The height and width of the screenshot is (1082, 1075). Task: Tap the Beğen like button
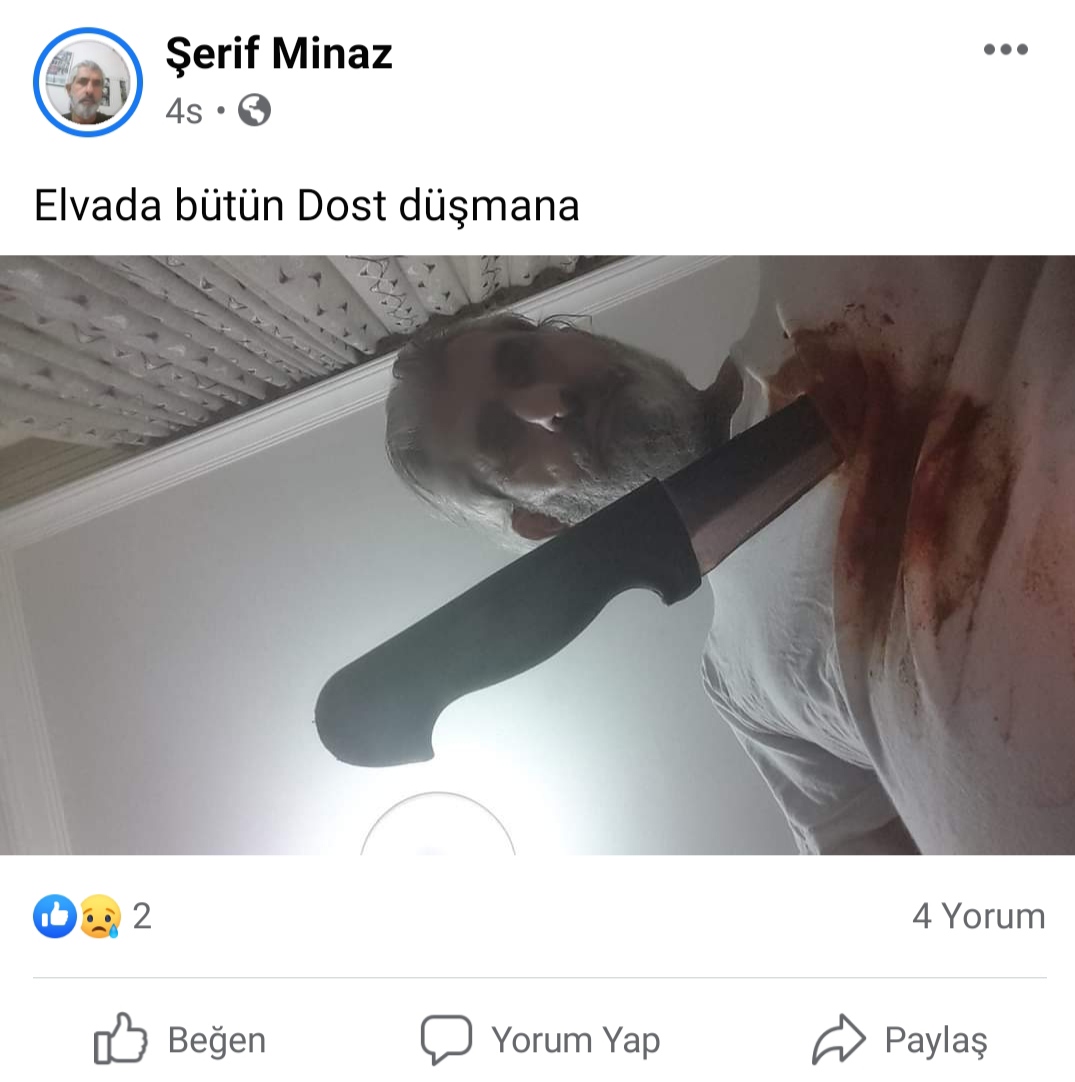tap(180, 1040)
